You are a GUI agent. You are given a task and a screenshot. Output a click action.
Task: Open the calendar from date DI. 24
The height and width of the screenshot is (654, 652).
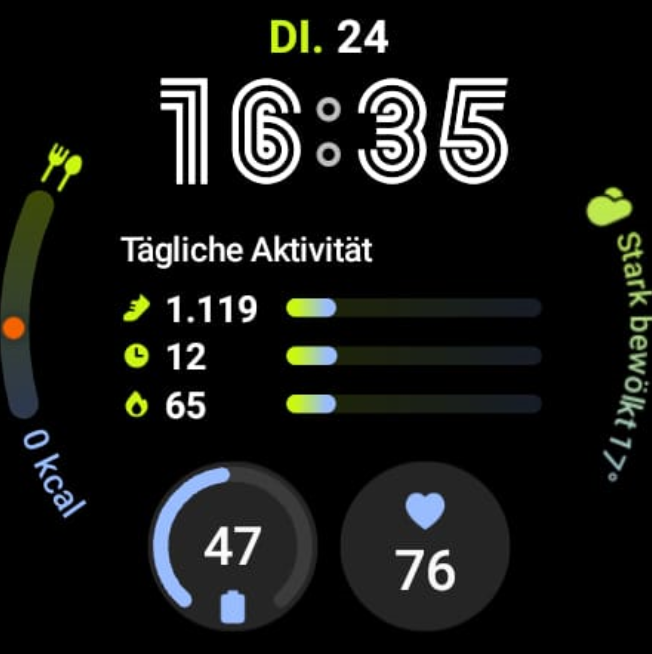pos(328,38)
